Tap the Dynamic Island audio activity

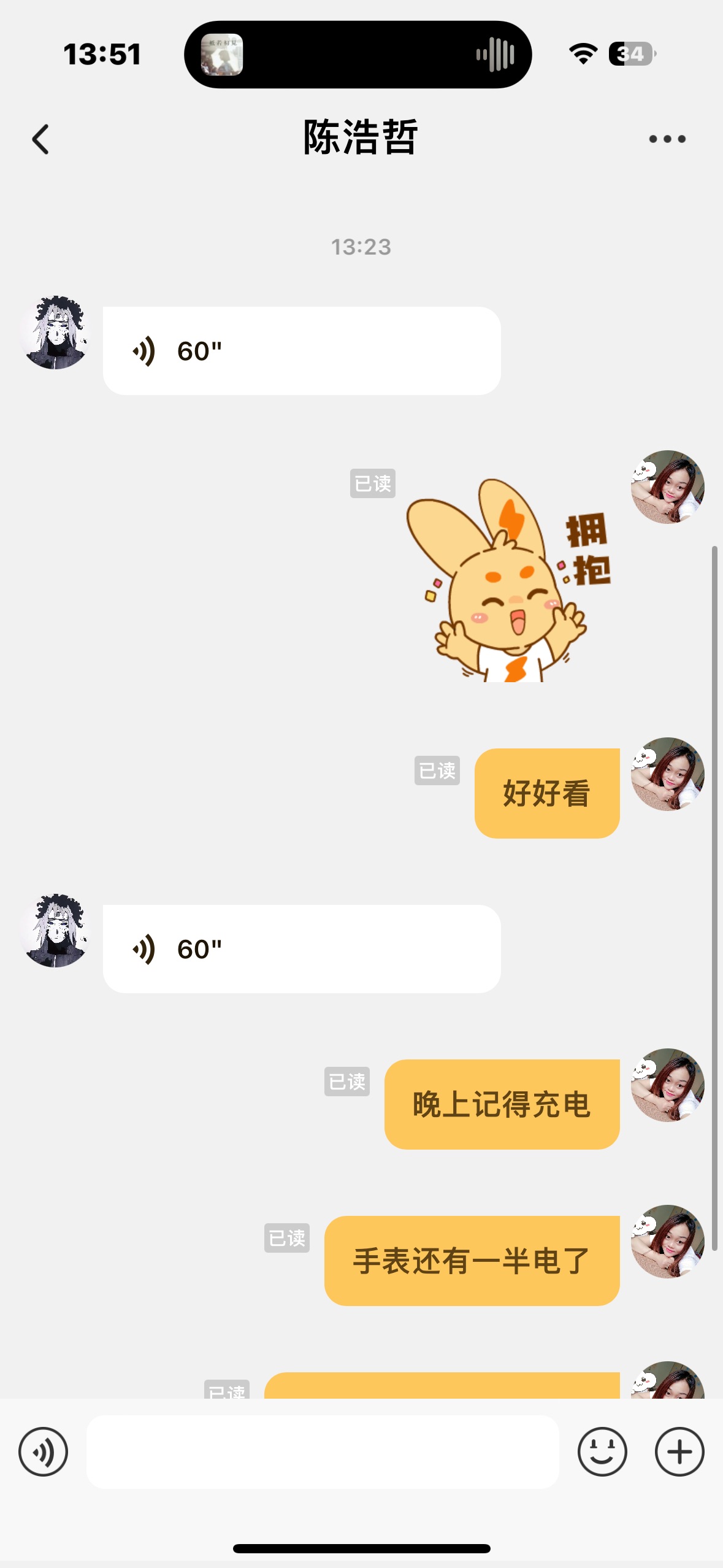tap(358, 54)
